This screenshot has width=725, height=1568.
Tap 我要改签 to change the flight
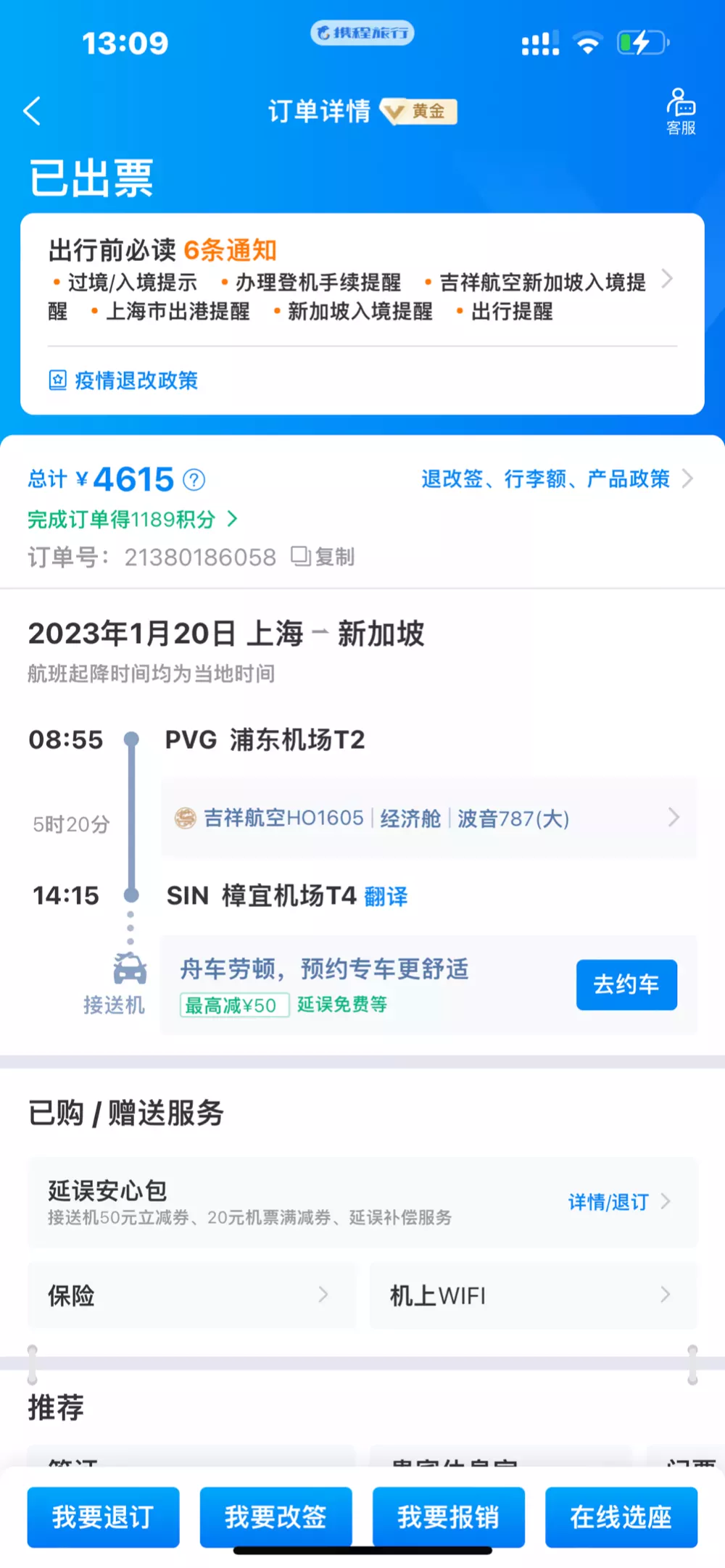click(x=275, y=1517)
